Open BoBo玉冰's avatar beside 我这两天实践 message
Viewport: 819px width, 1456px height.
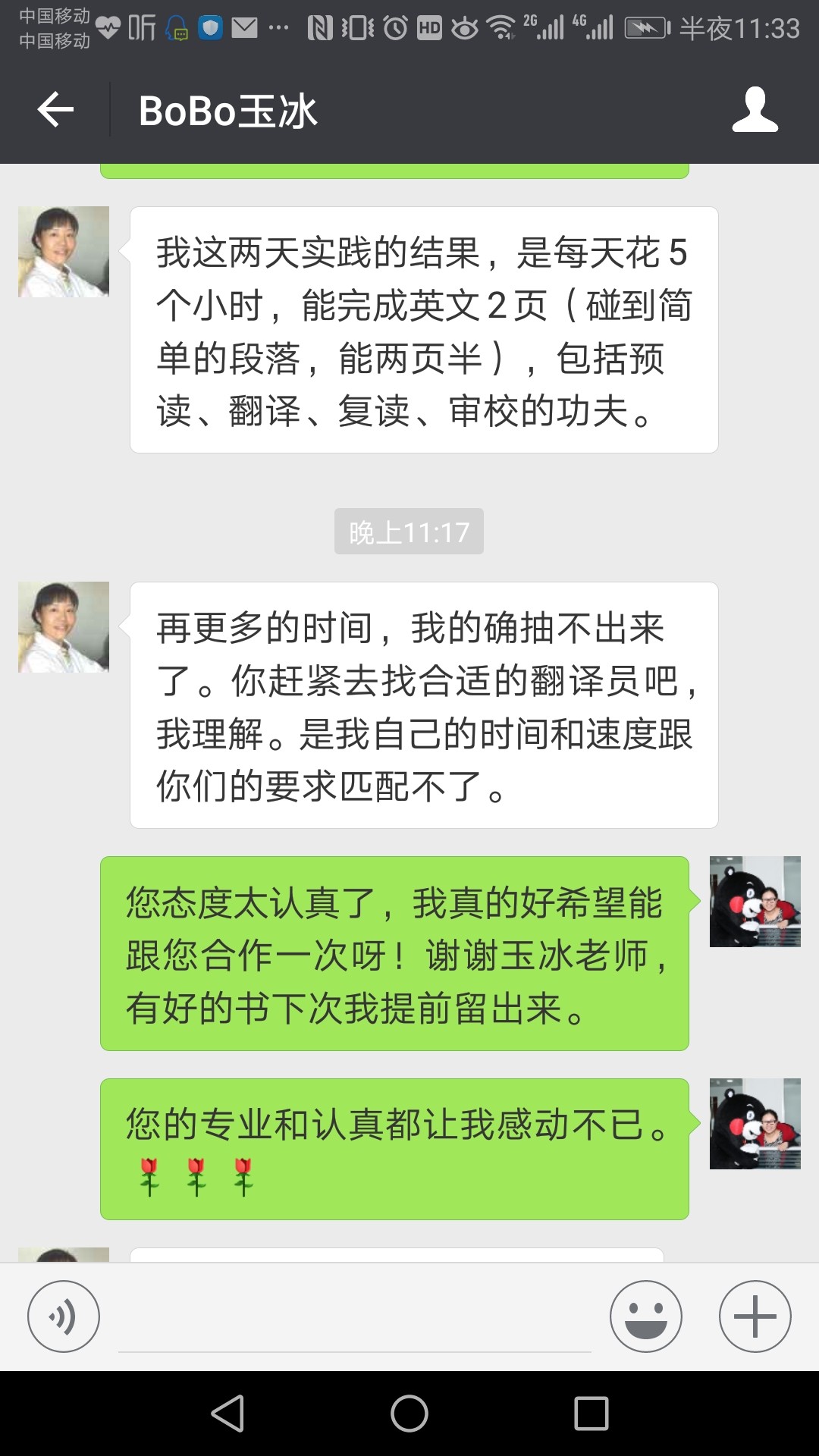pyautogui.click(x=64, y=252)
